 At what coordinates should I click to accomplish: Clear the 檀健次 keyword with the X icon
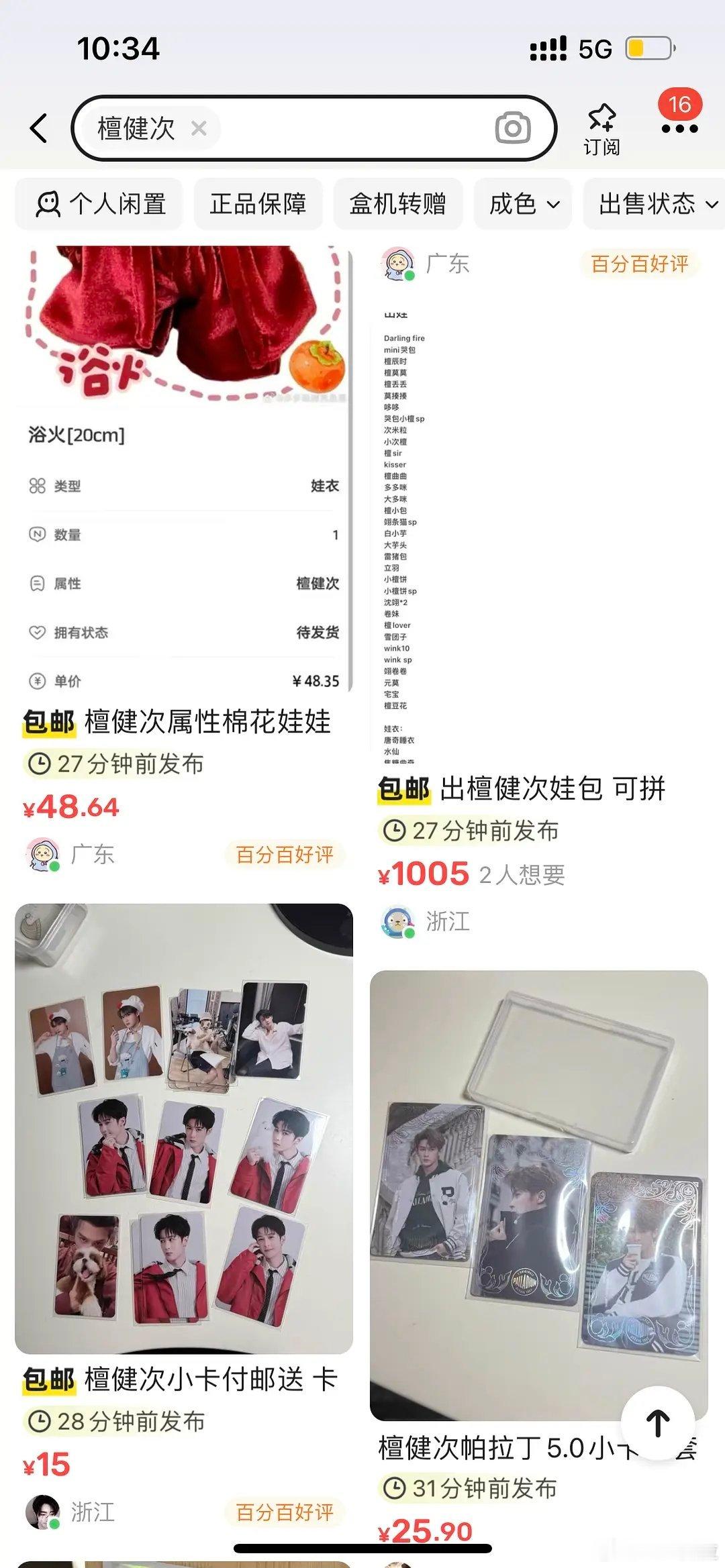198,129
